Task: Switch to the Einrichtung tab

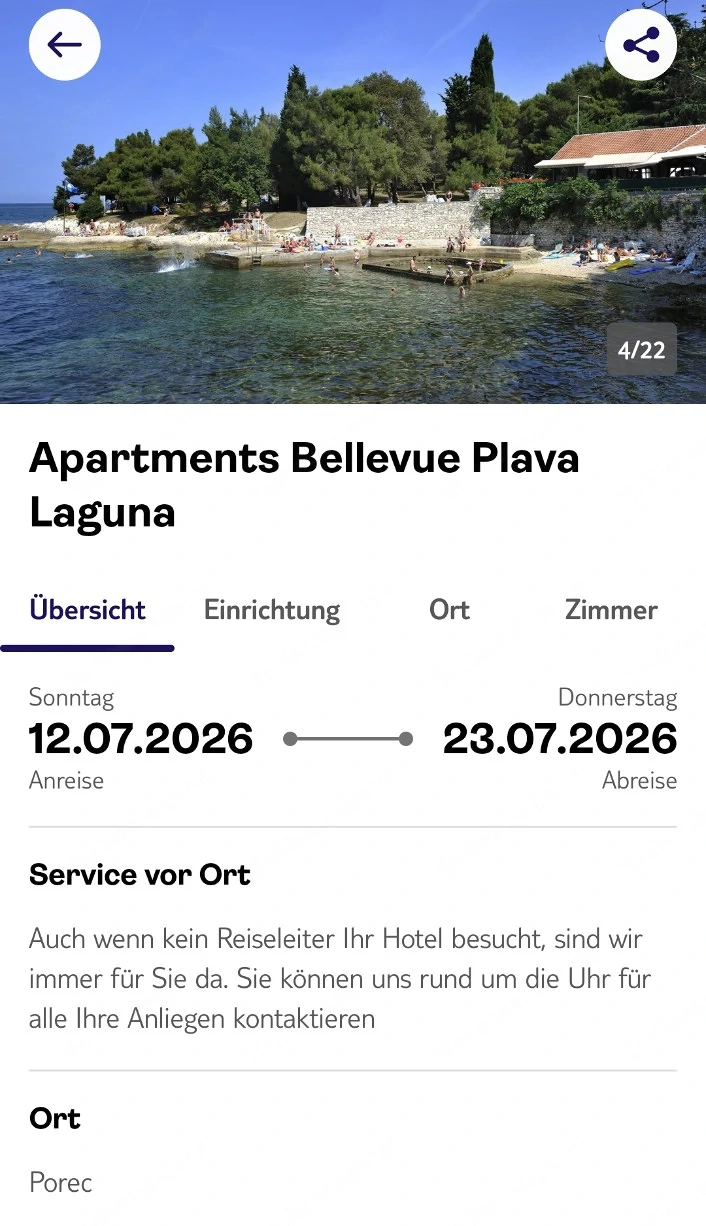Action: [x=272, y=610]
